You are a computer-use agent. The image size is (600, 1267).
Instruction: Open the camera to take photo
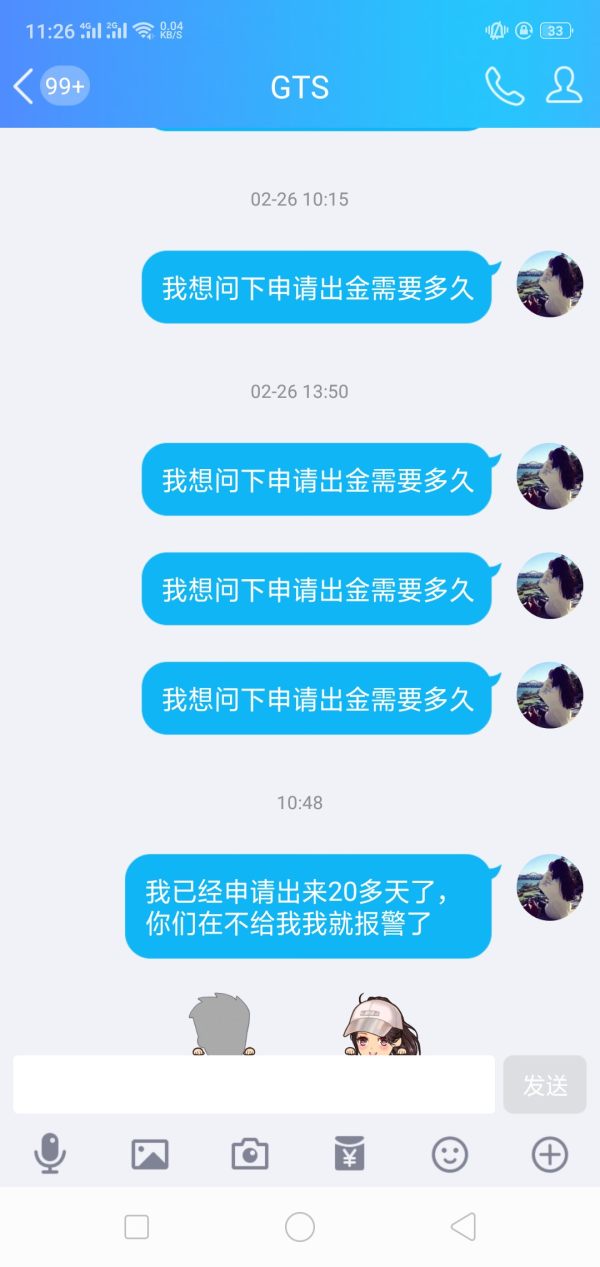250,1154
